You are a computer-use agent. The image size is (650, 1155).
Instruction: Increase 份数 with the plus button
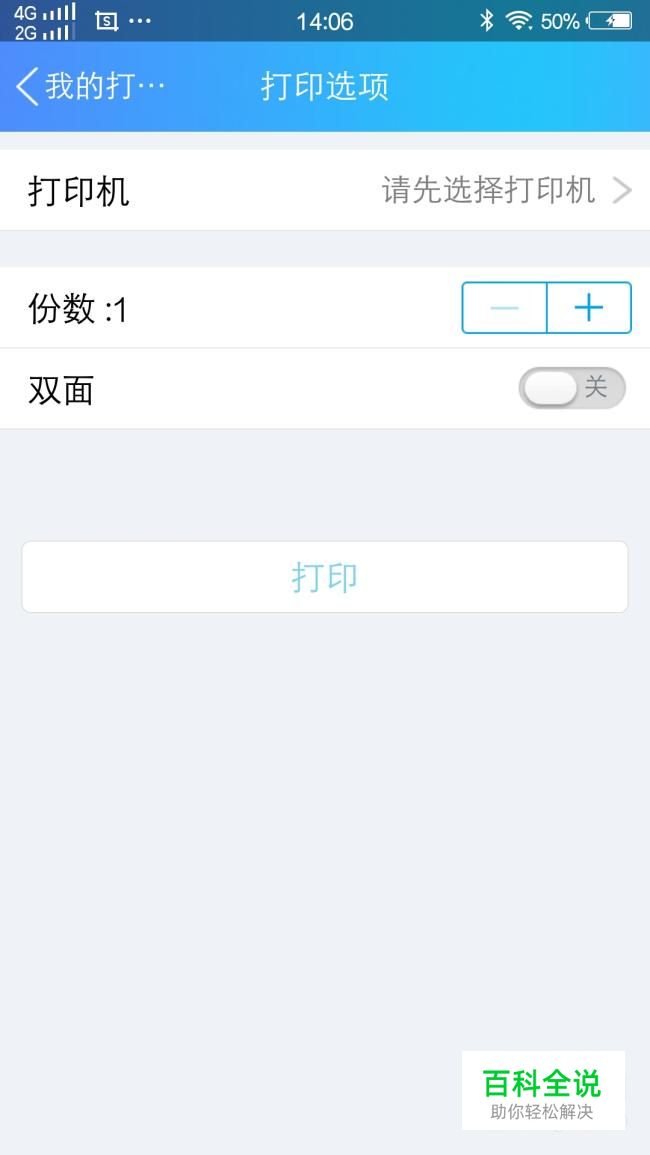click(x=589, y=308)
